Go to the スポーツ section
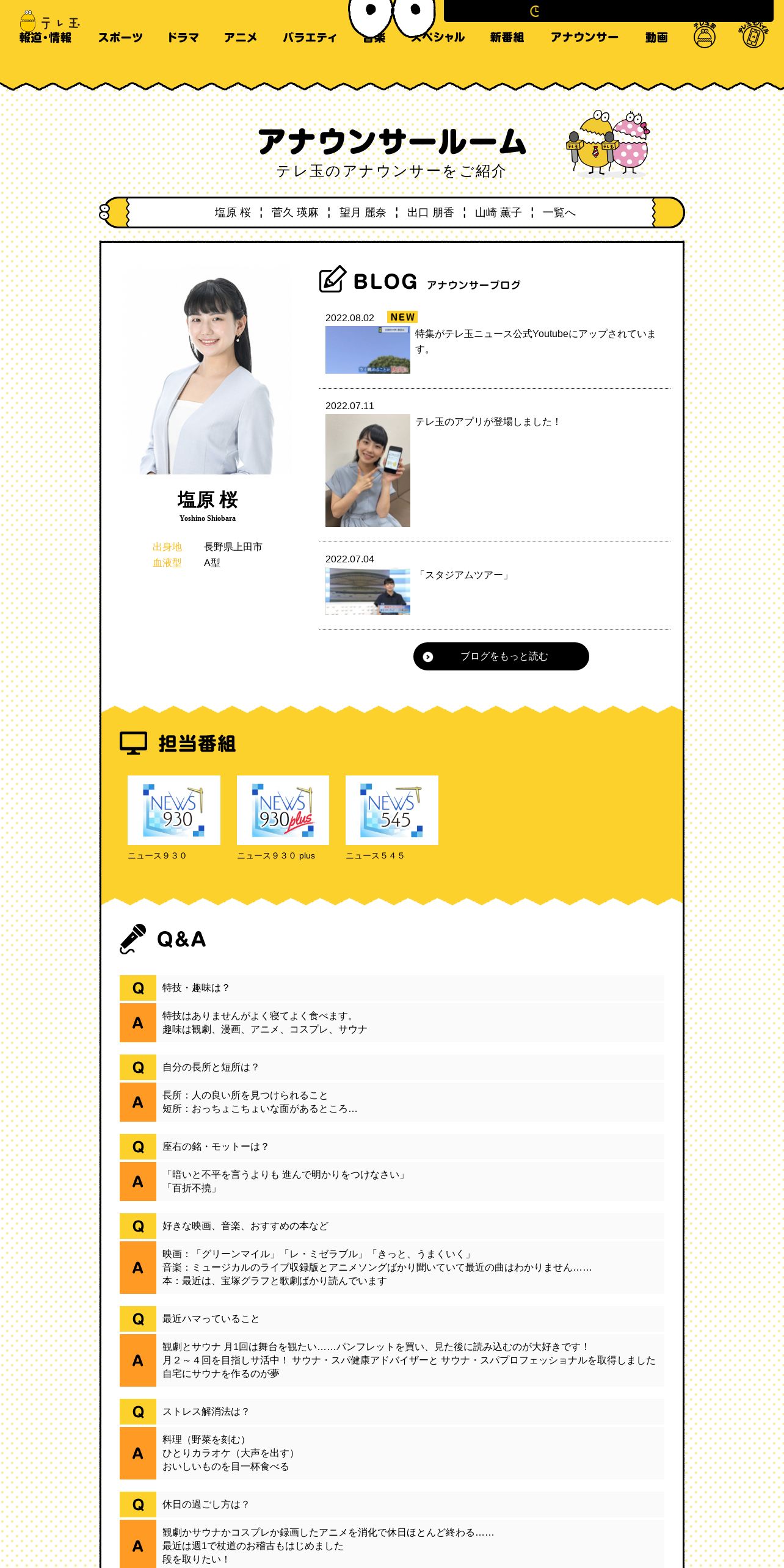The height and width of the screenshot is (1568, 784). click(x=120, y=37)
